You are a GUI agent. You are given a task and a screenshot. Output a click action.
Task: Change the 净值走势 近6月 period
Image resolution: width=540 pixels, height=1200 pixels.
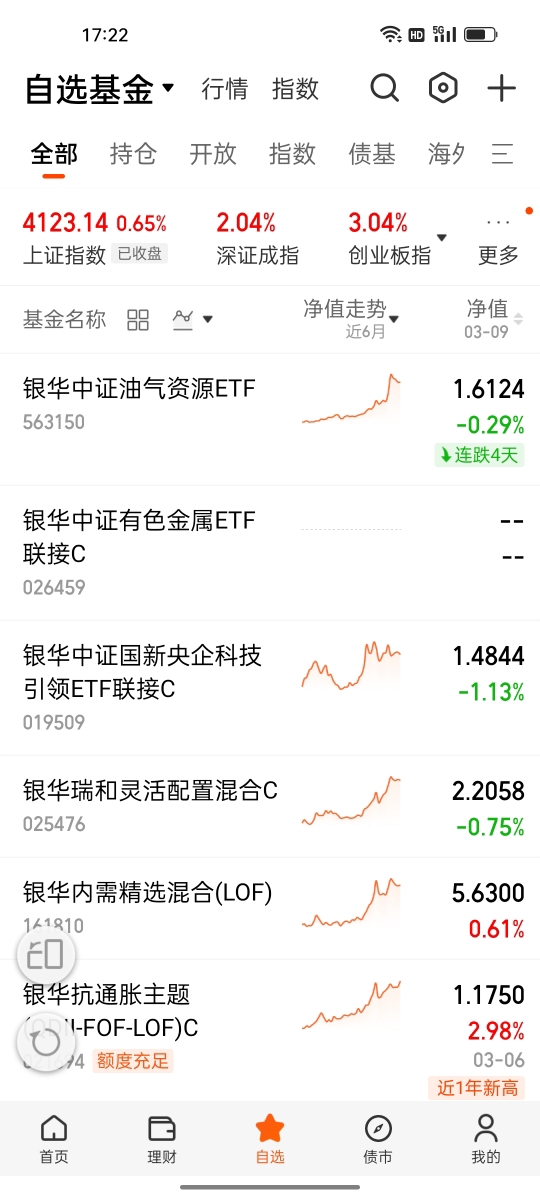(351, 319)
